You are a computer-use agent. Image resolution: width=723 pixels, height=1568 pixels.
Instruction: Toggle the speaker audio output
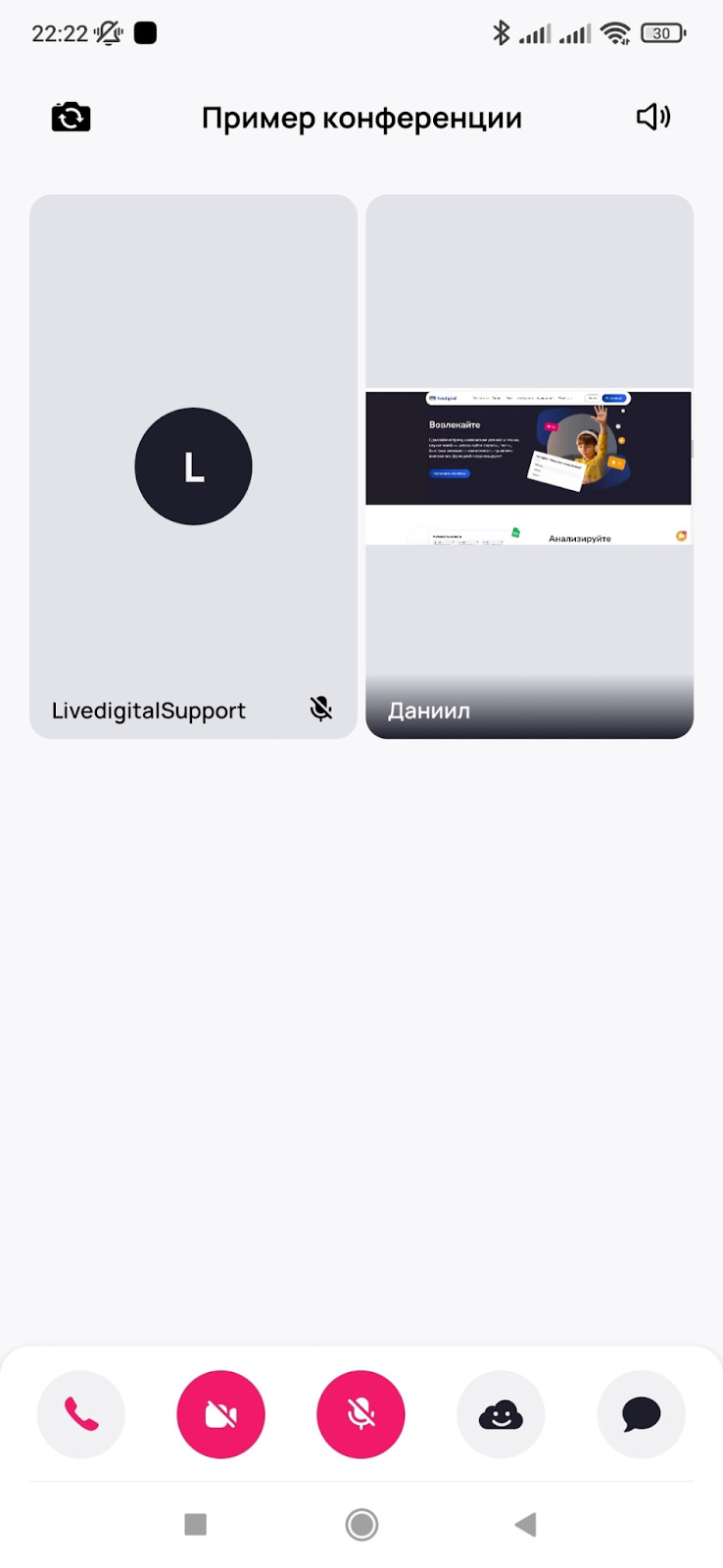coord(653,118)
